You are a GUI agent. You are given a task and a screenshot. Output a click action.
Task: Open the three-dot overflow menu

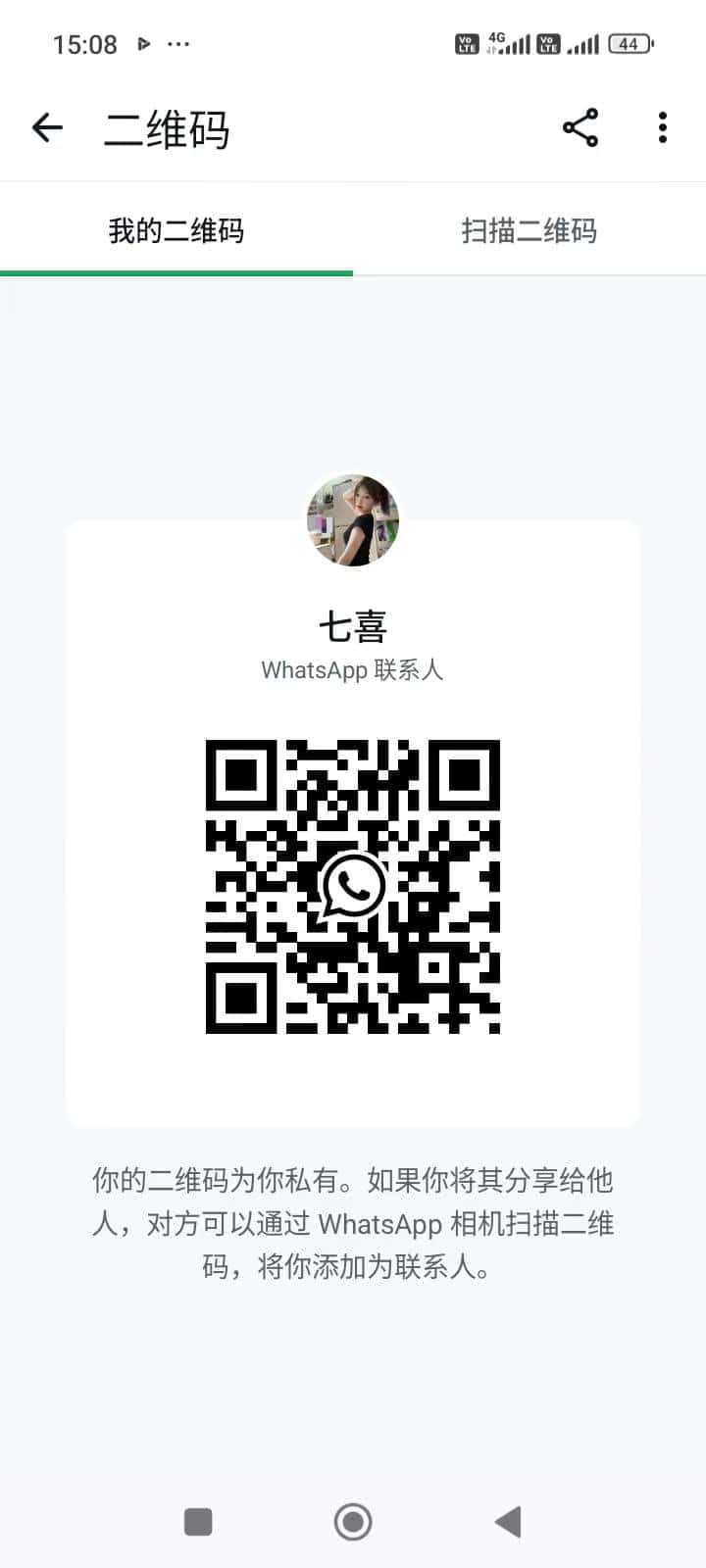tap(663, 127)
